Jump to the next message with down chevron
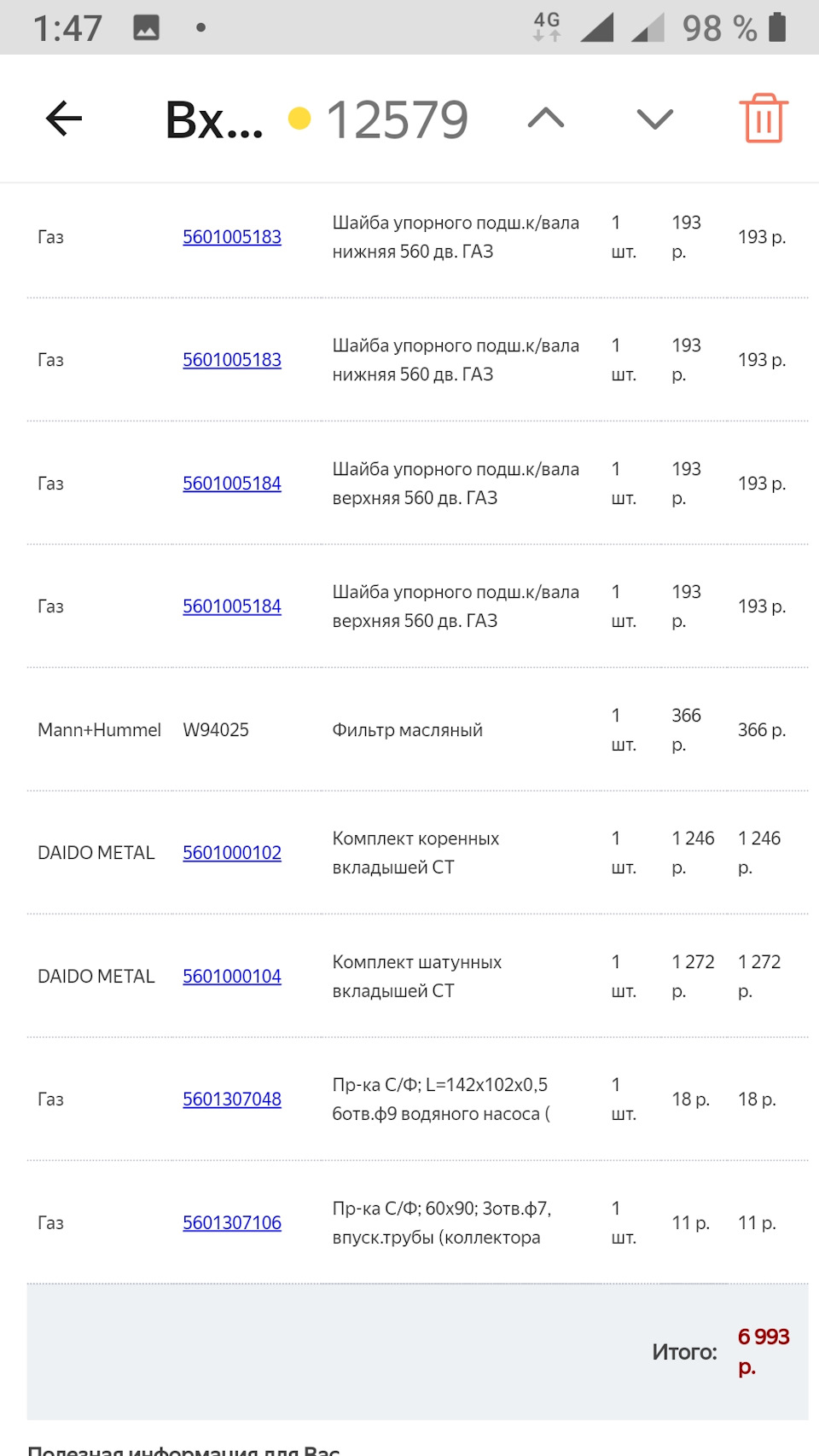Viewport: 819px width, 1456px height. click(x=655, y=119)
